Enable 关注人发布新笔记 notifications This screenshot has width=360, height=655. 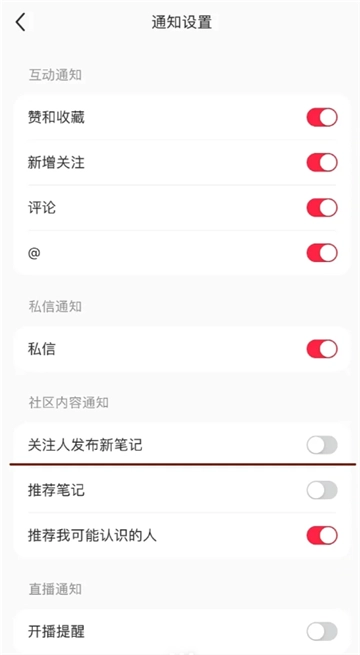pos(322,445)
